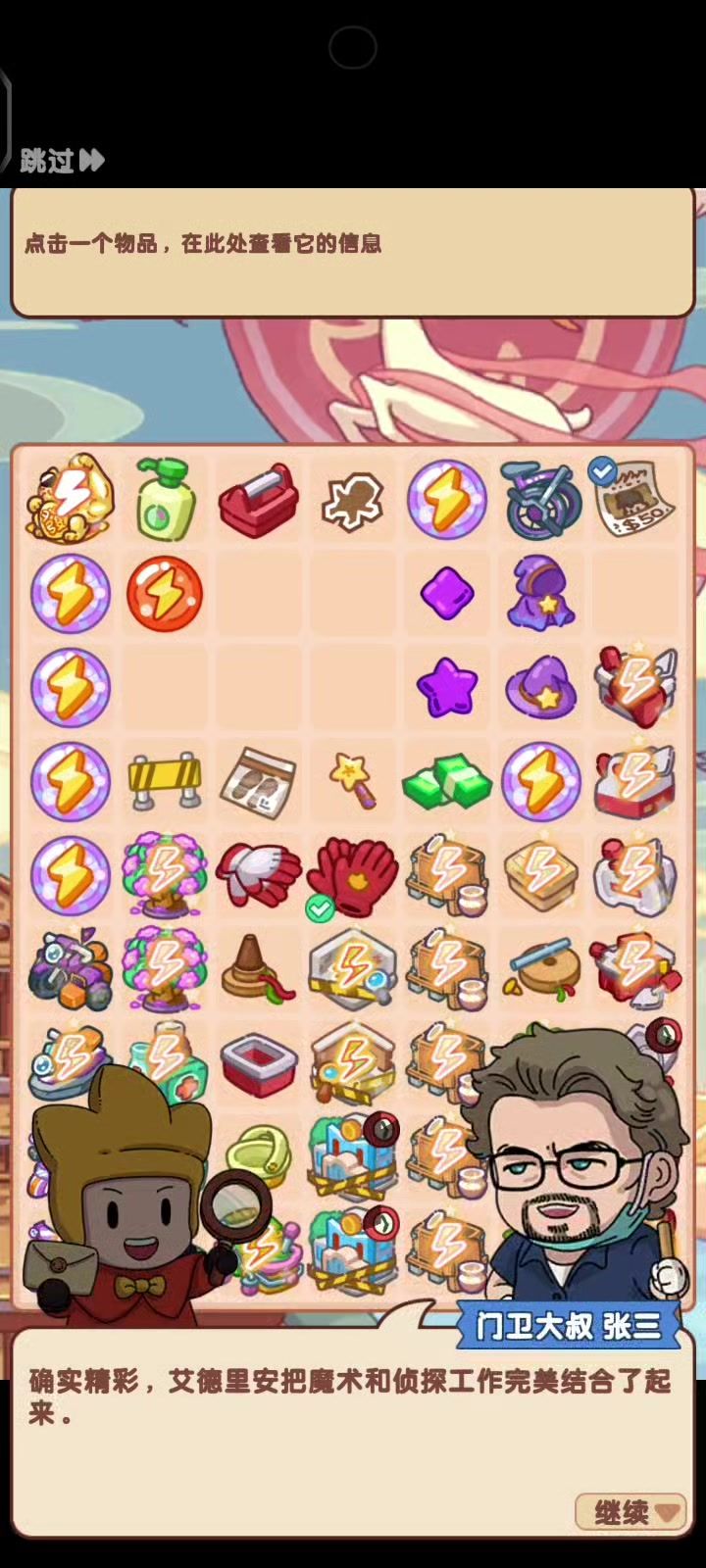The height and width of the screenshot is (1568, 706).
Task: Select the purple wizard robe item
Action: [x=540, y=594]
